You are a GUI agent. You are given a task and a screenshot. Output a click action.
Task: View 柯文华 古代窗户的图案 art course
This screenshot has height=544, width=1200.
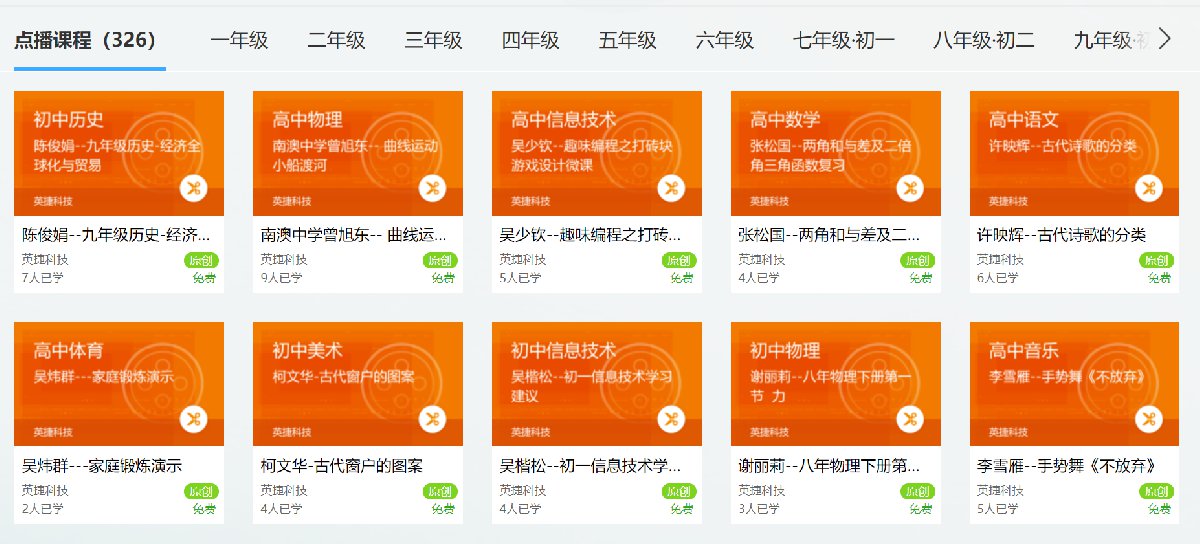(x=357, y=384)
